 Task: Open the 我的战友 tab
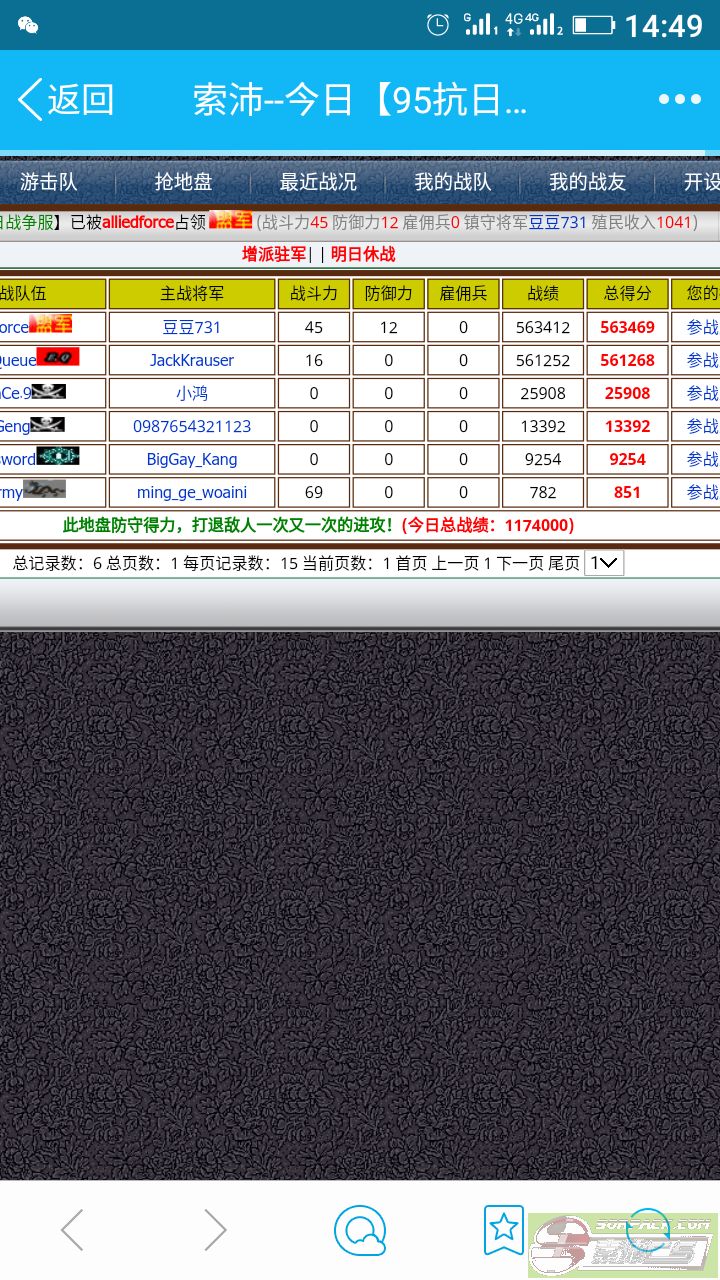pos(587,182)
